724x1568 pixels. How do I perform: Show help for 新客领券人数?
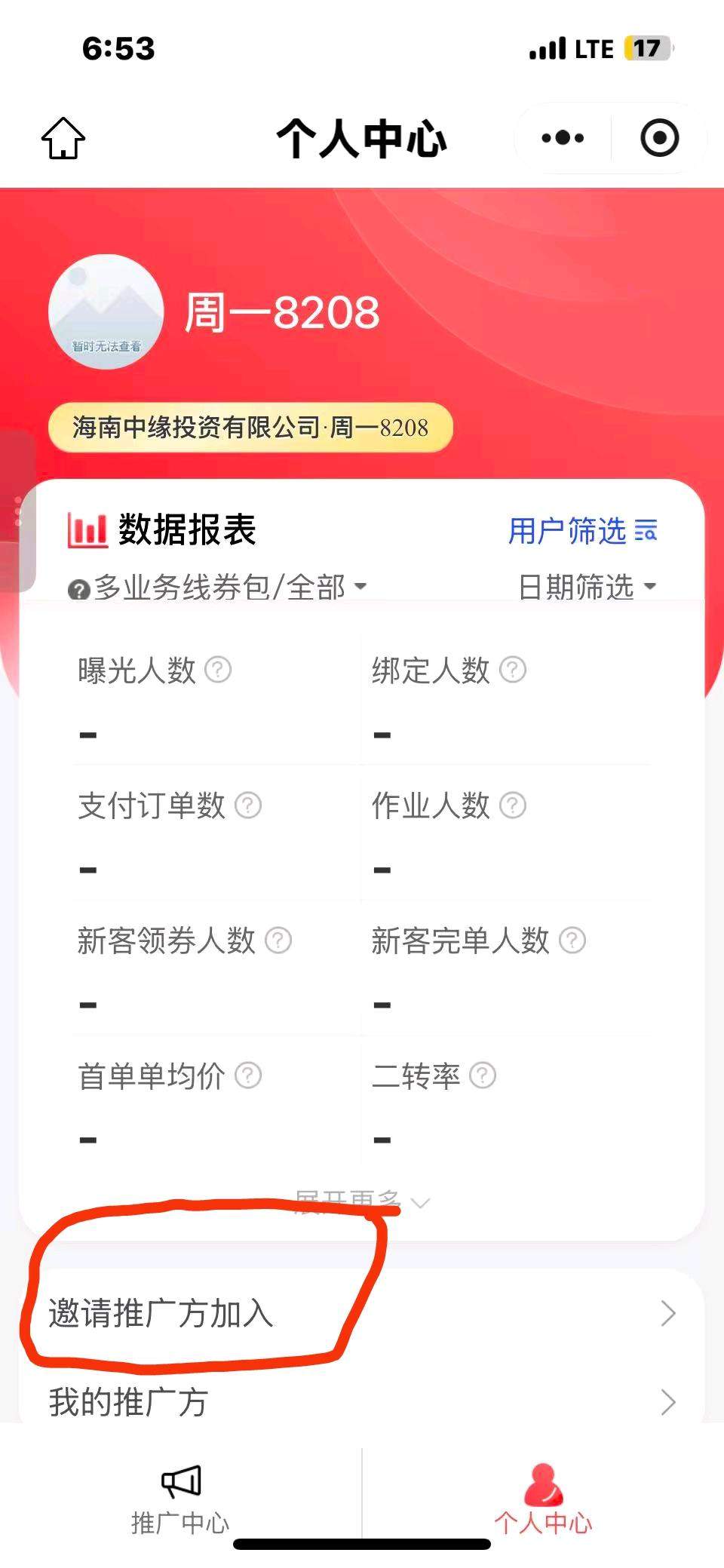(278, 940)
